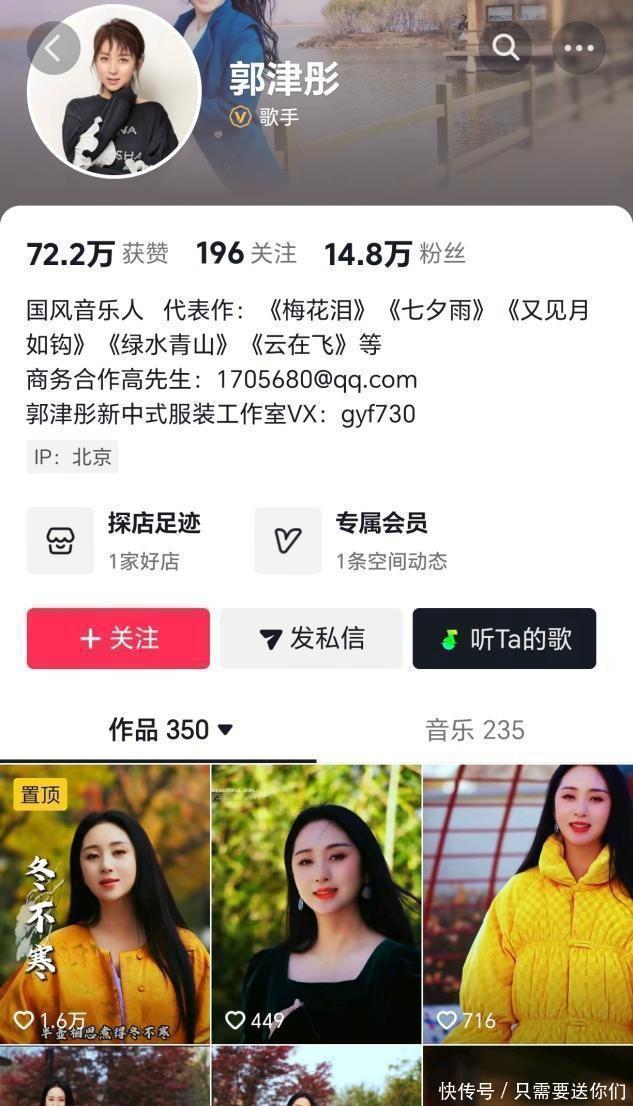Follow 郭津彤 with the 关注 button
The height and width of the screenshot is (1106, 633).
(118, 638)
